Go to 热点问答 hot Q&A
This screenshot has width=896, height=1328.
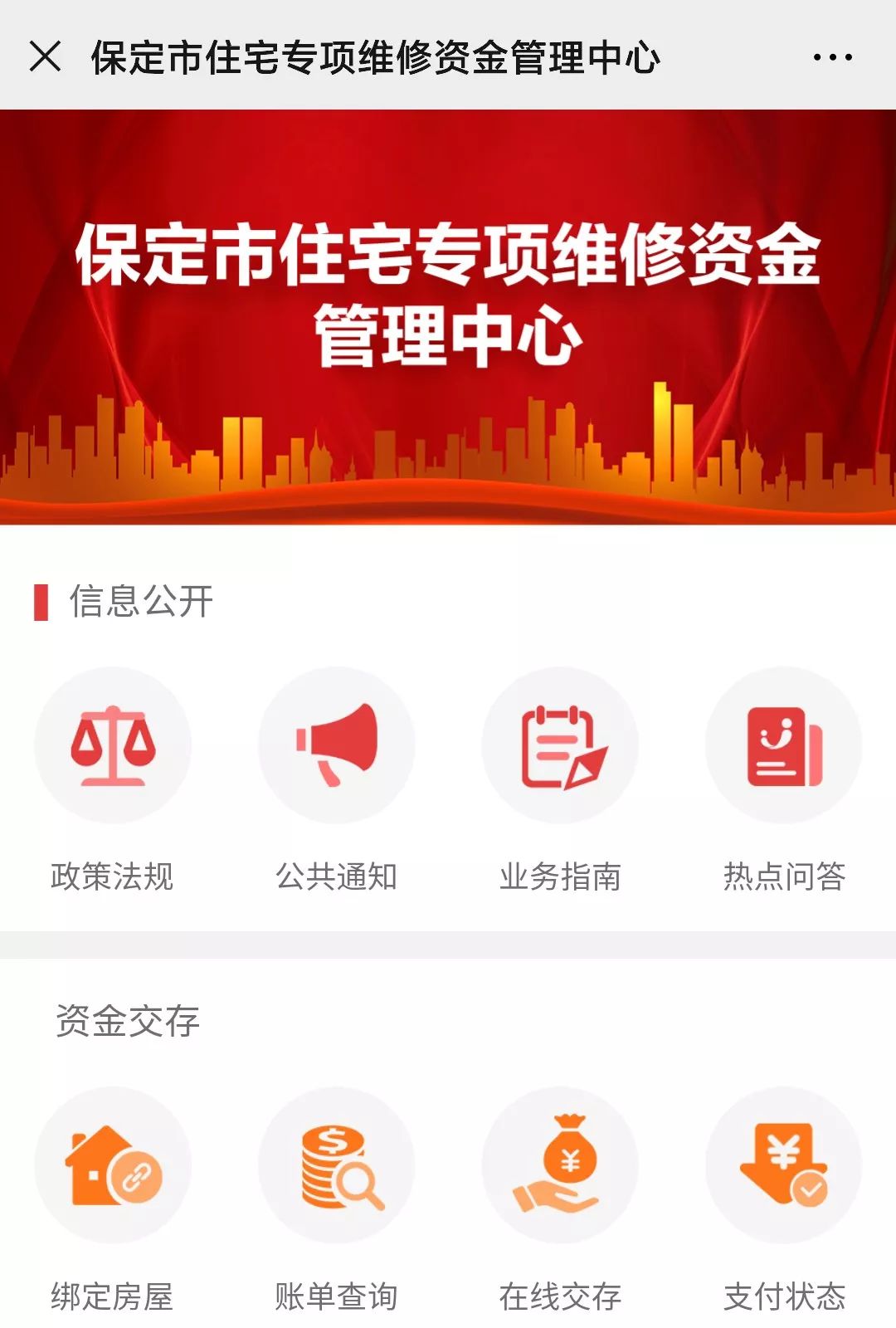pos(784,745)
